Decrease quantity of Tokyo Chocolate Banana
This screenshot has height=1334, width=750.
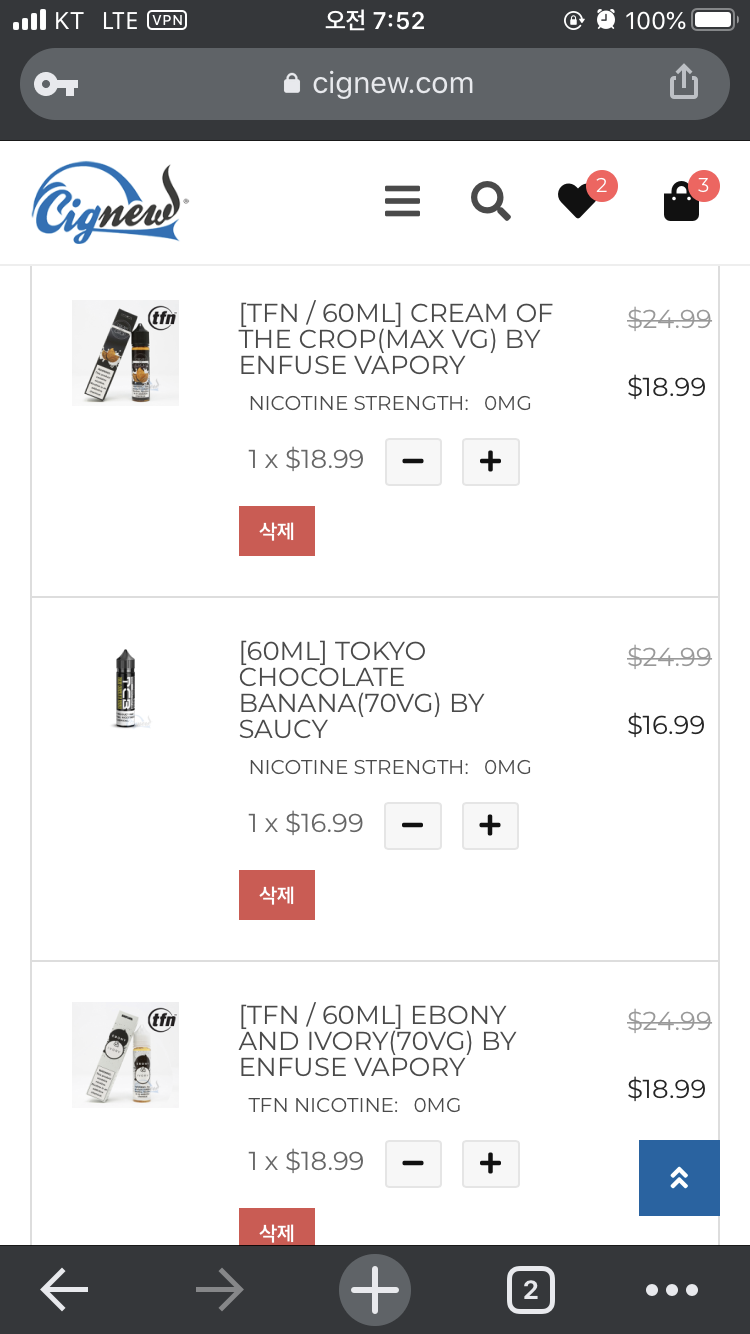point(413,826)
